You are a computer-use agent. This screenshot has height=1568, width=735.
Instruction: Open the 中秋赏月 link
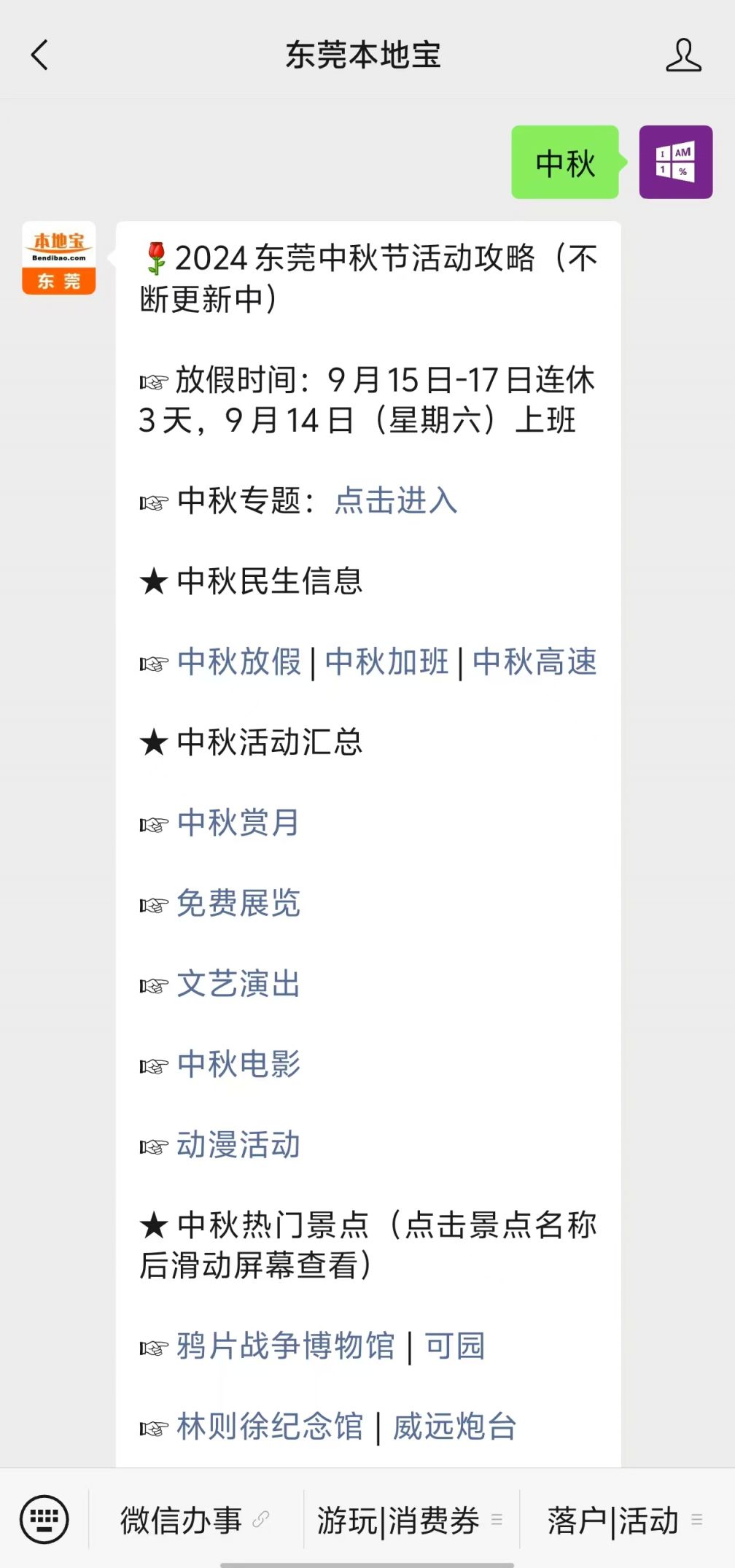pos(238,823)
